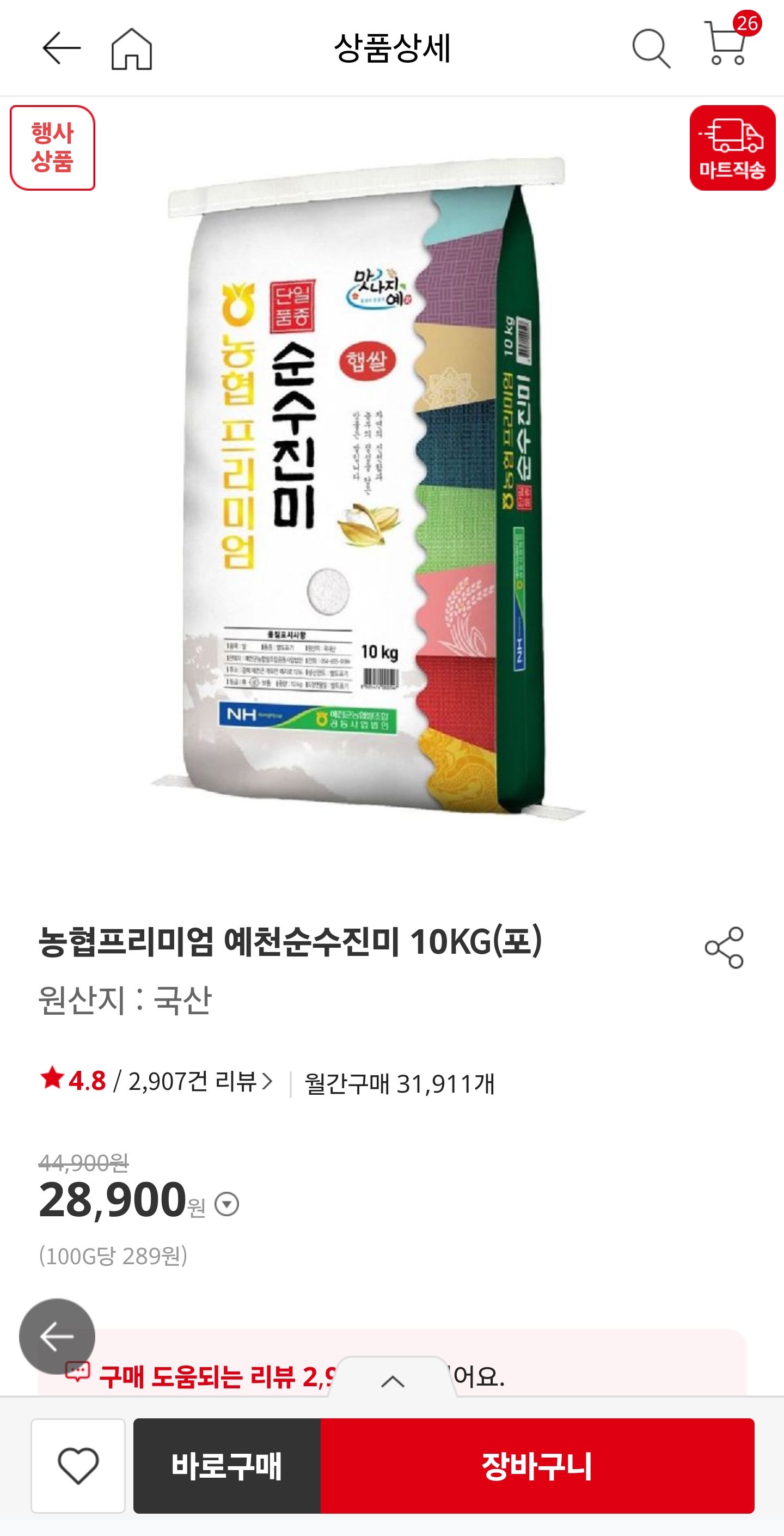Tap 바로구매 to buy now
Screen dimensions: 784x1536
click(x=226, y=1466)
